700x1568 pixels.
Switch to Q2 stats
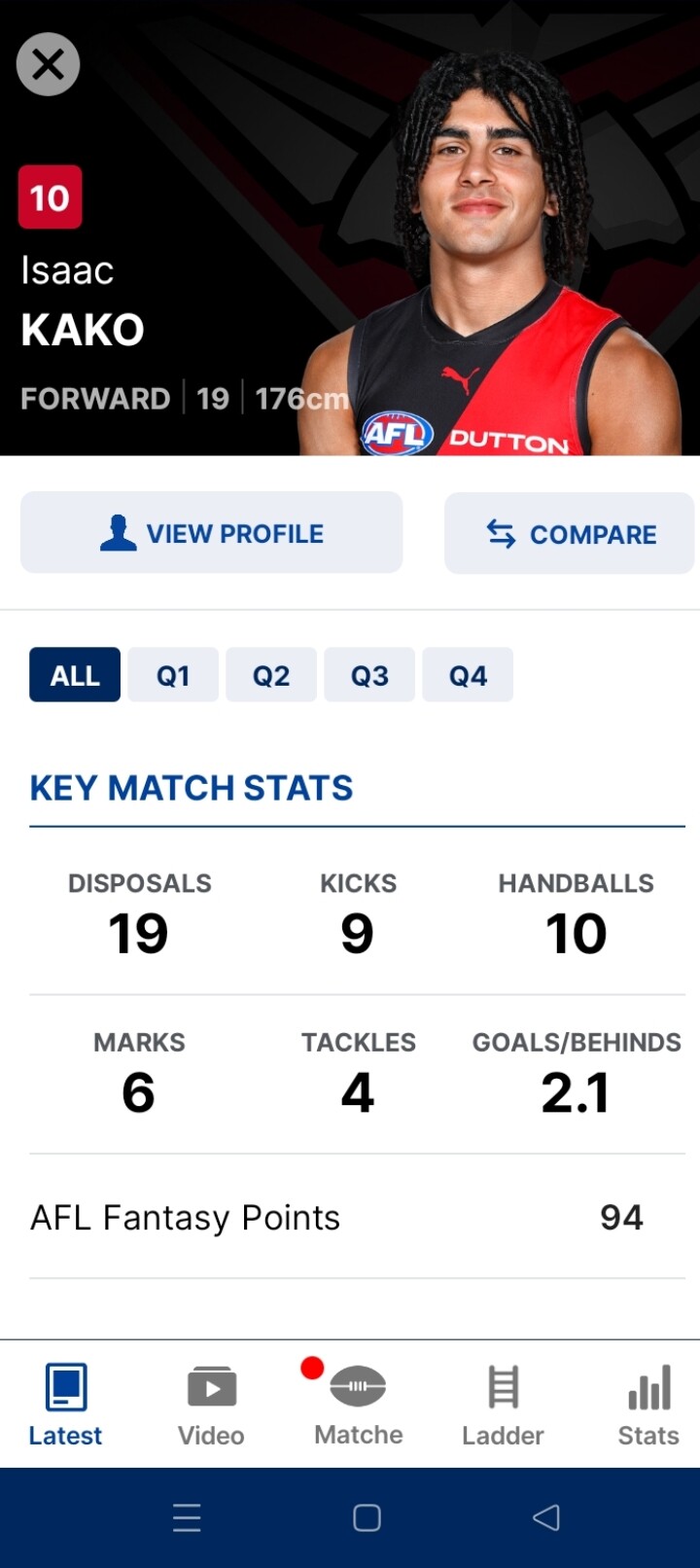271,675
